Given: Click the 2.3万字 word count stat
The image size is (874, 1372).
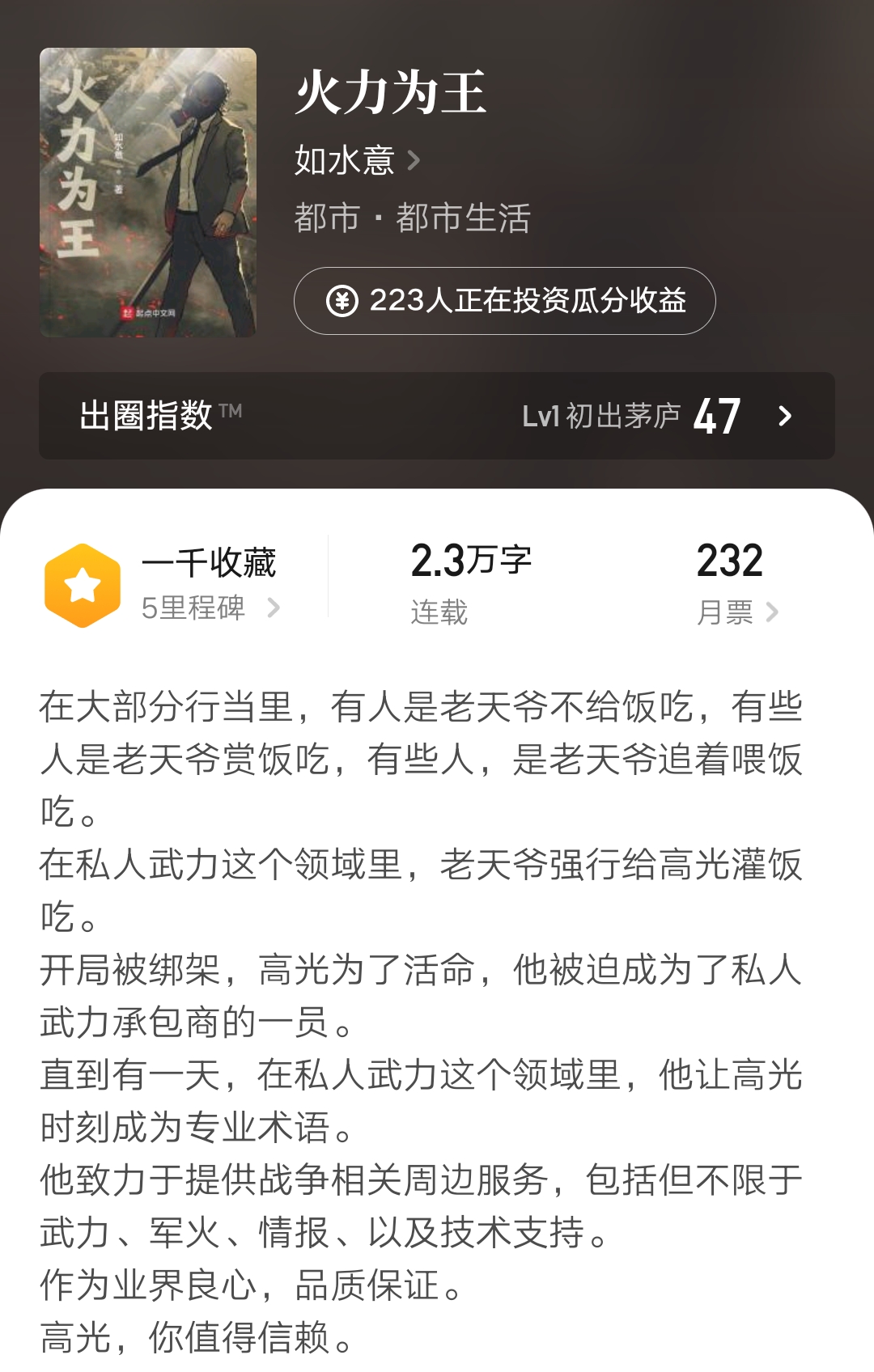Looking at the screenshot, I should point(471,561).
